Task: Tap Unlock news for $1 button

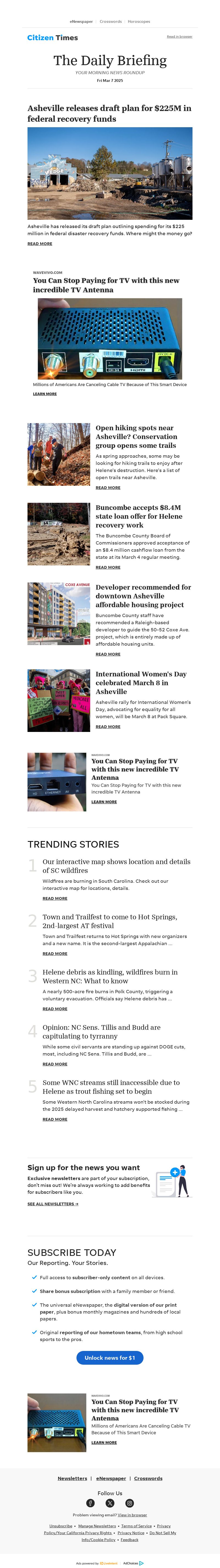Action: point(110,1358)
